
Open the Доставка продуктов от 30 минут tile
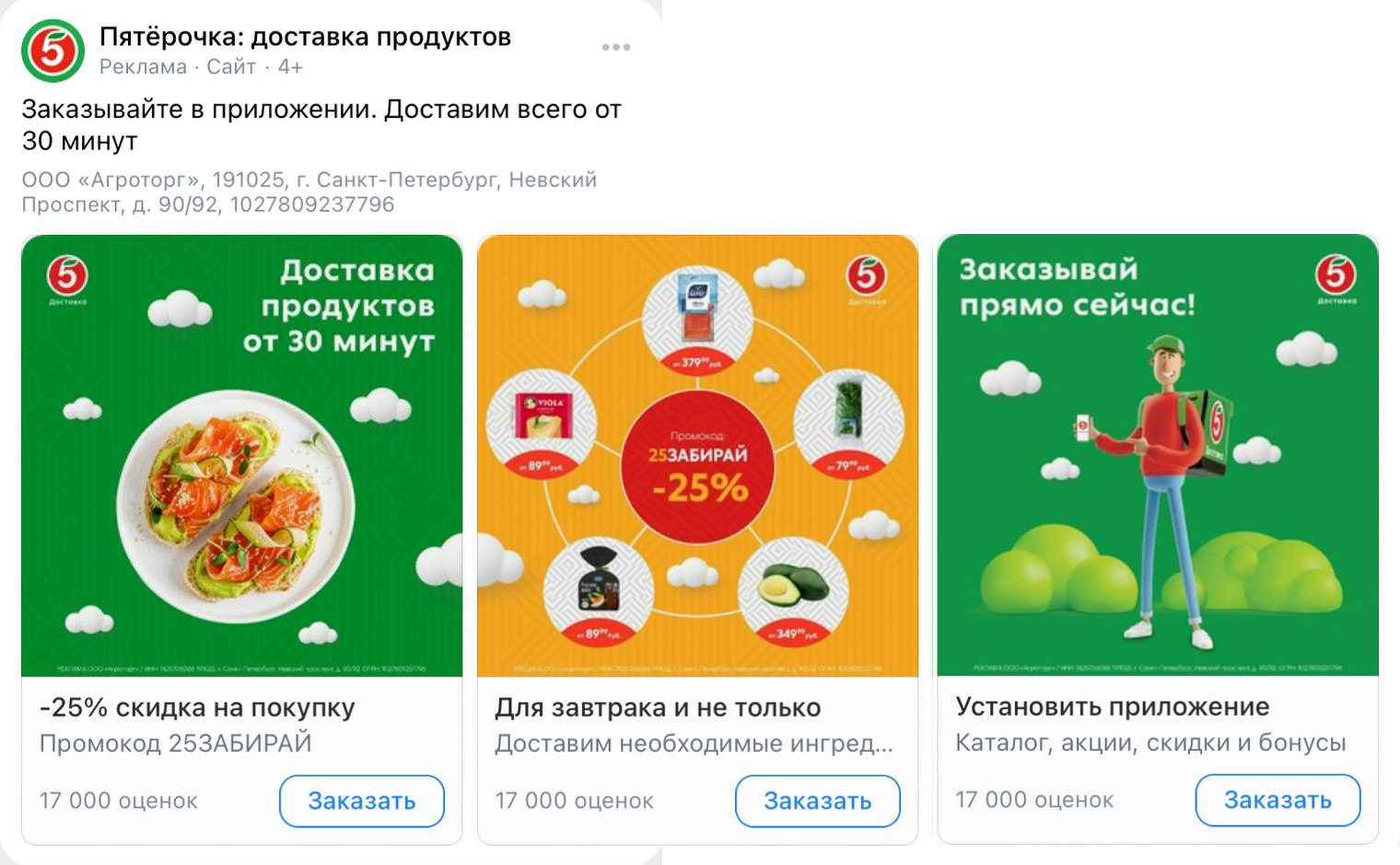241,455
